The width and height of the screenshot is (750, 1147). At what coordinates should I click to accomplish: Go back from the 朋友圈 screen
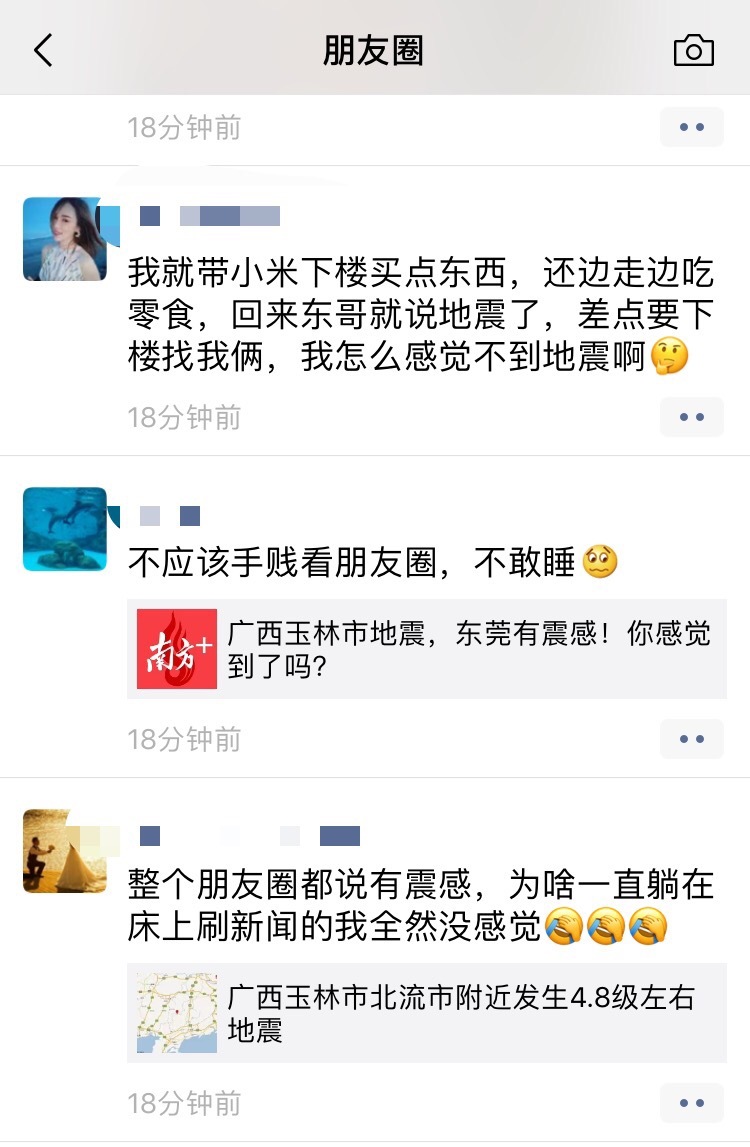[x=43, y=50]
